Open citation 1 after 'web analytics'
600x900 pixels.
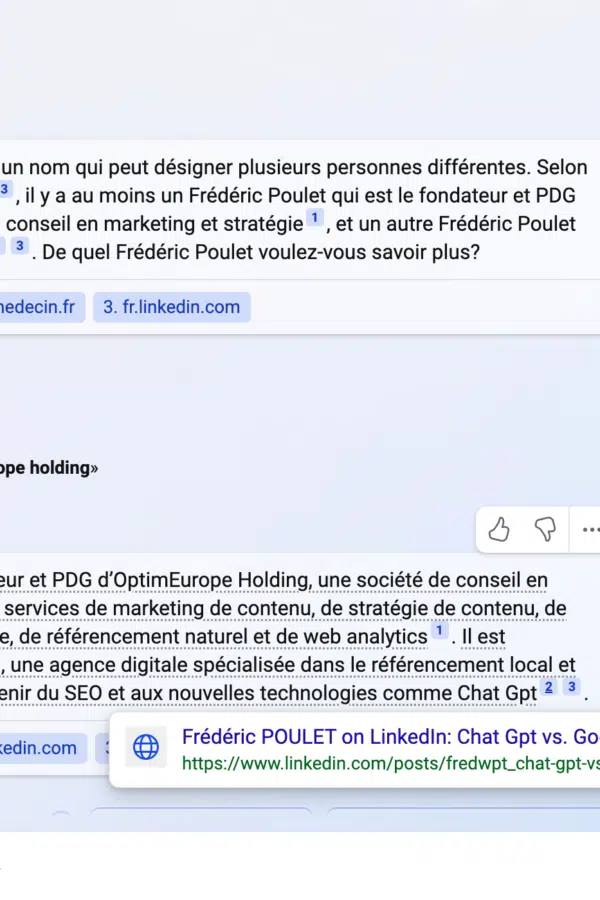coord(440,631)
